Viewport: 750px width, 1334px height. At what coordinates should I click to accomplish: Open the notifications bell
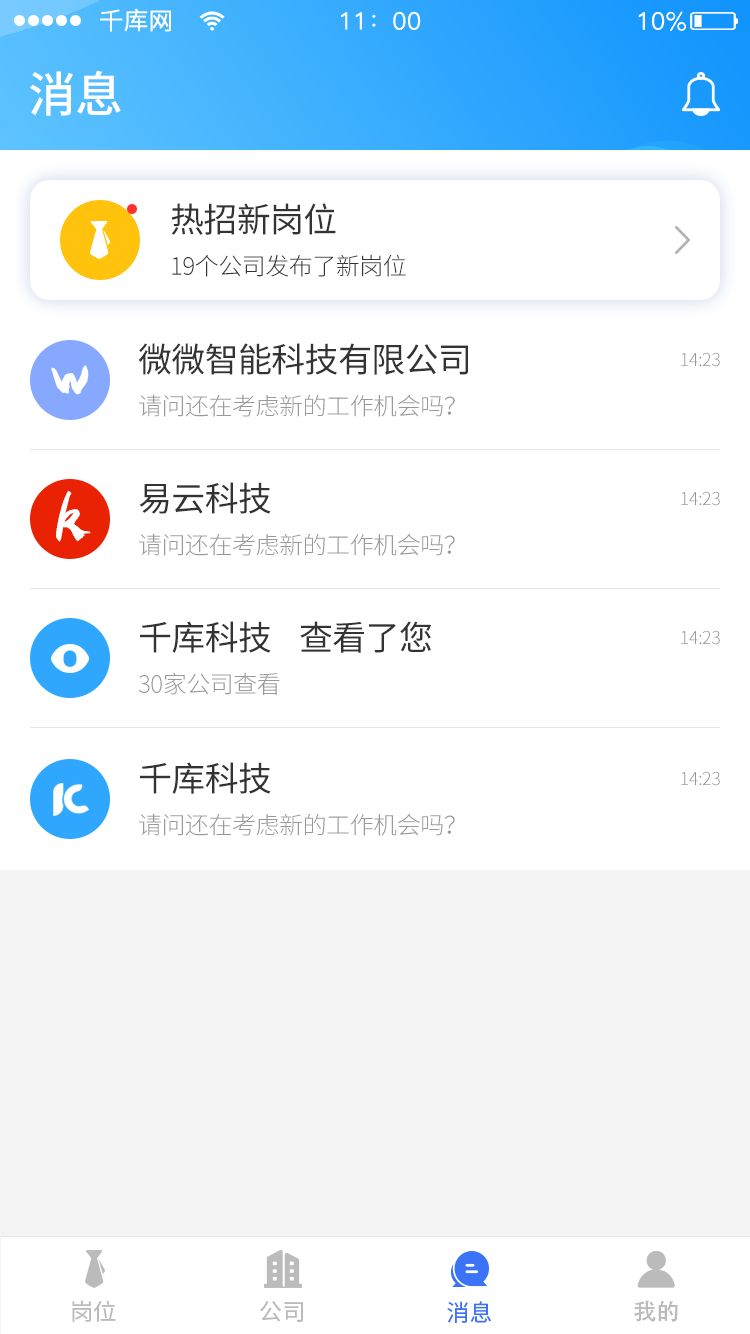click(700, 95)
